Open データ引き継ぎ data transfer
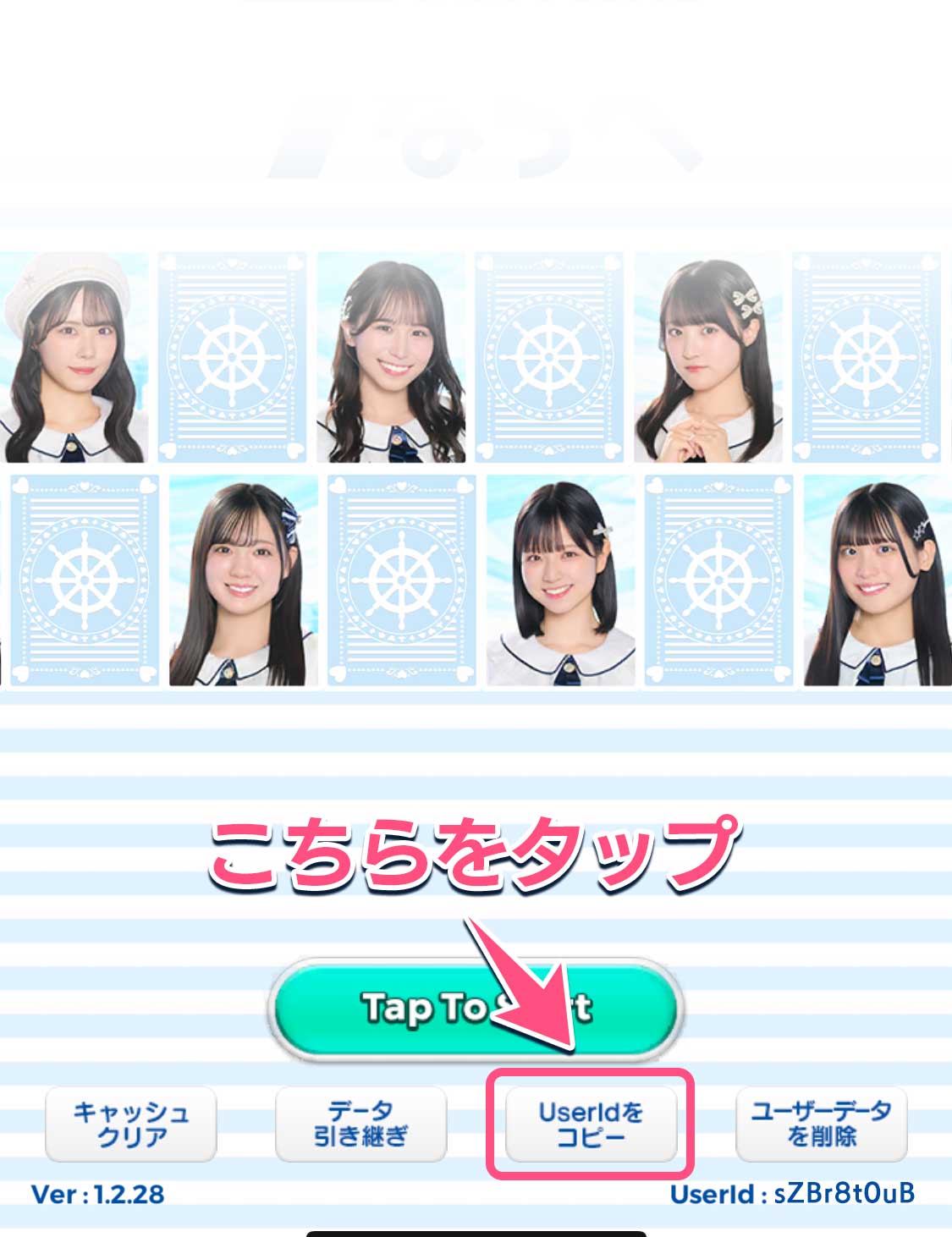 (361, 1124)
